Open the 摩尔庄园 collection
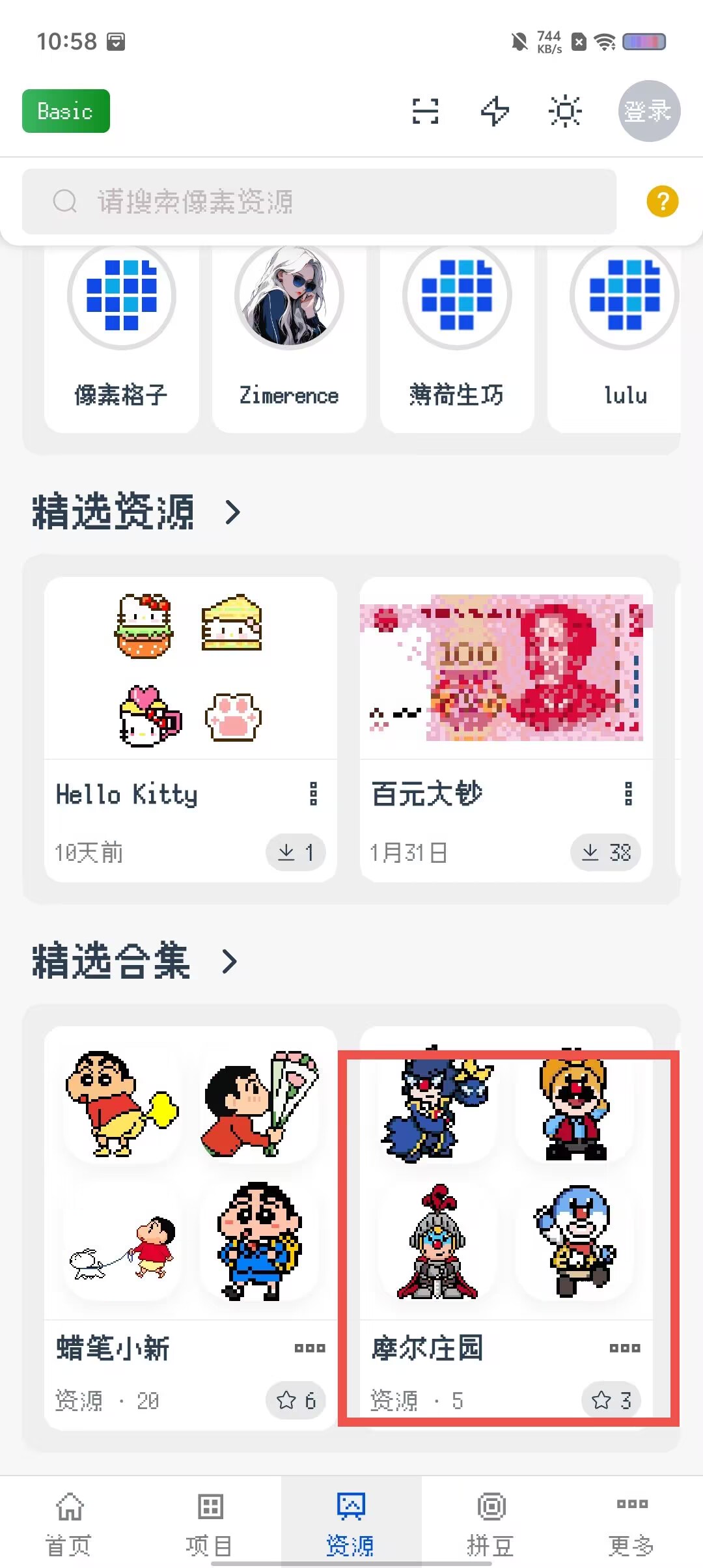The width and height of the screenshot is (703, 1568). click(x=506, y=1227)
